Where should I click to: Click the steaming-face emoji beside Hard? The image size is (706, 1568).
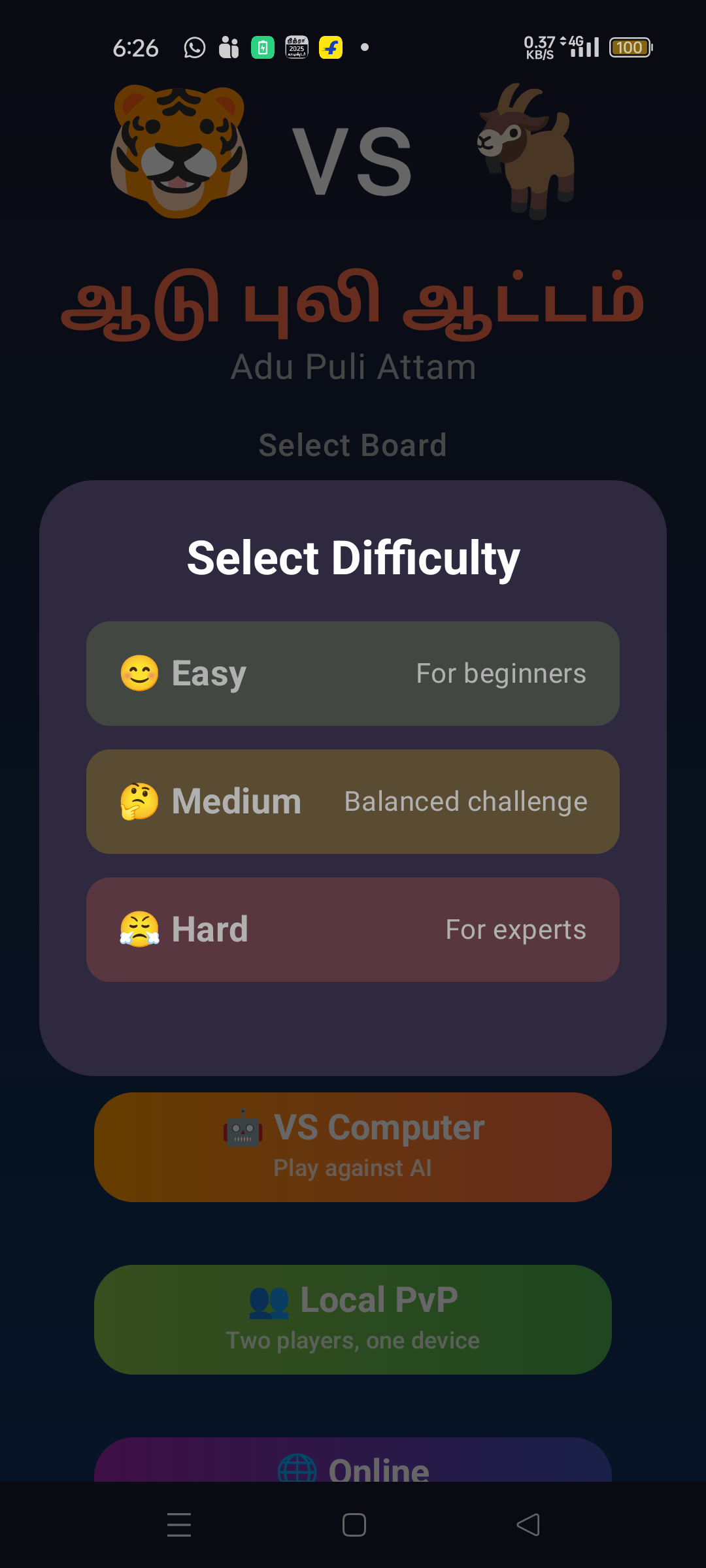pos(138,928)
